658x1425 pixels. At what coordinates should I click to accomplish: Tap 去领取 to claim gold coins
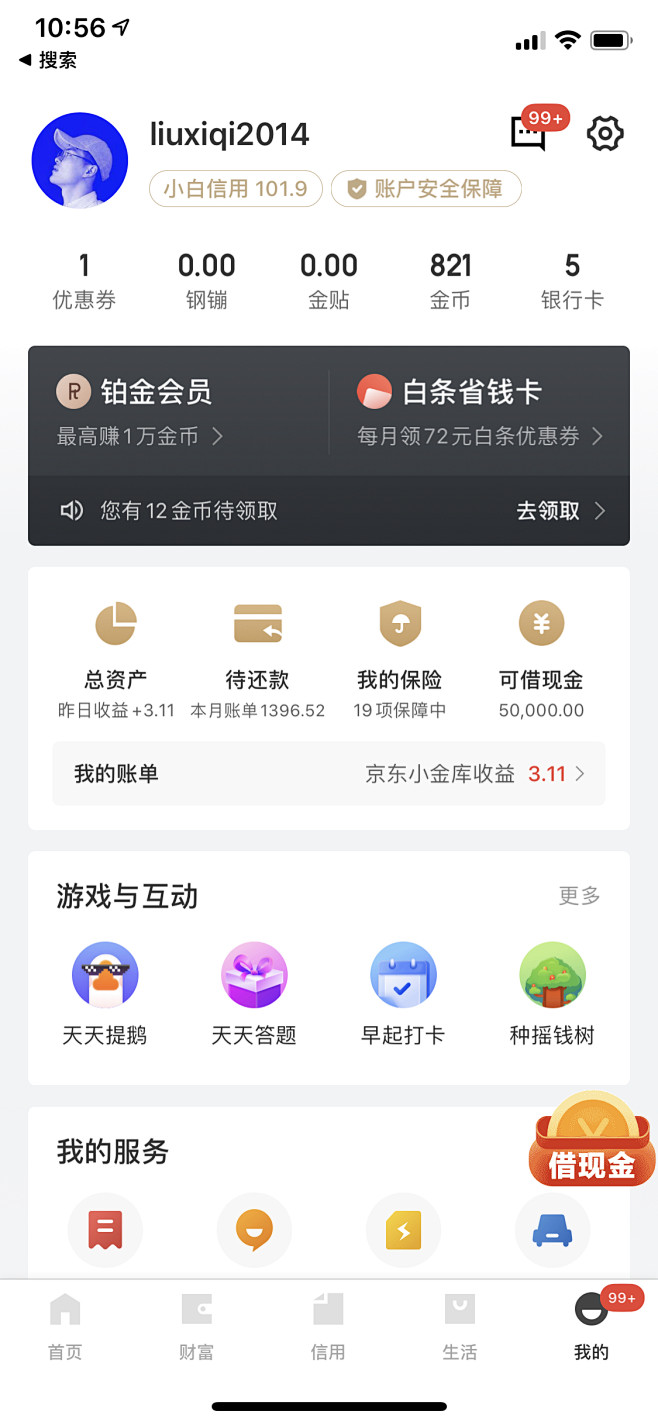coord(560,511)
